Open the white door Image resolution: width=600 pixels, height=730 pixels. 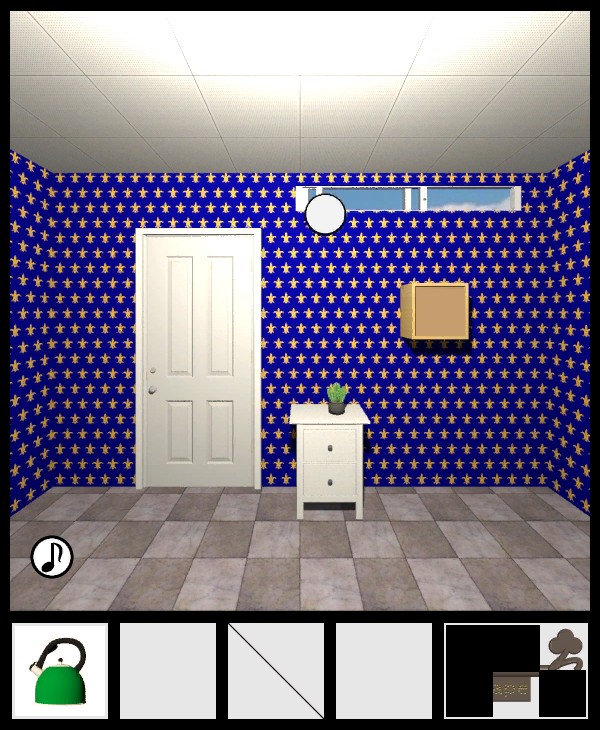tap(199, 359)
